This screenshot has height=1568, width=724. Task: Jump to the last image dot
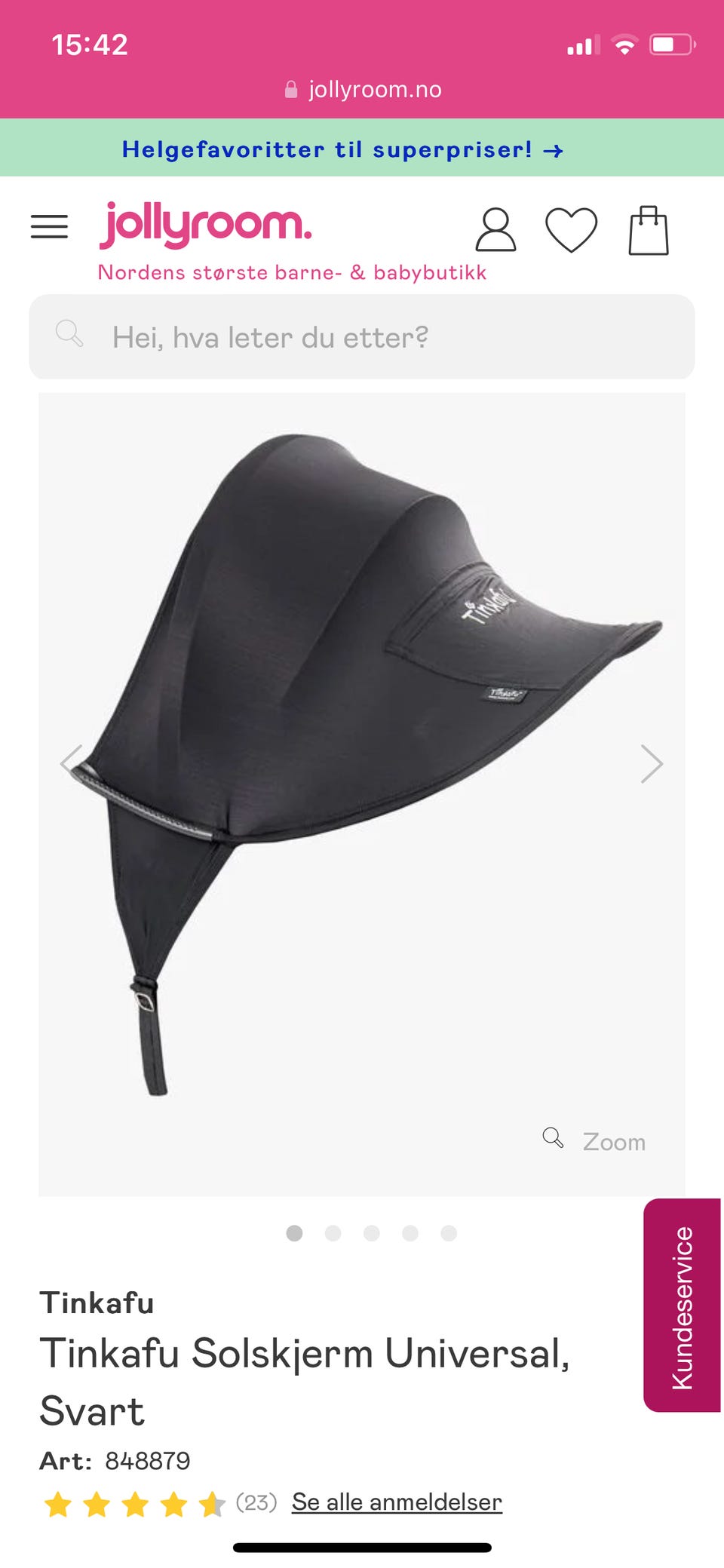tap(449, 1233)
